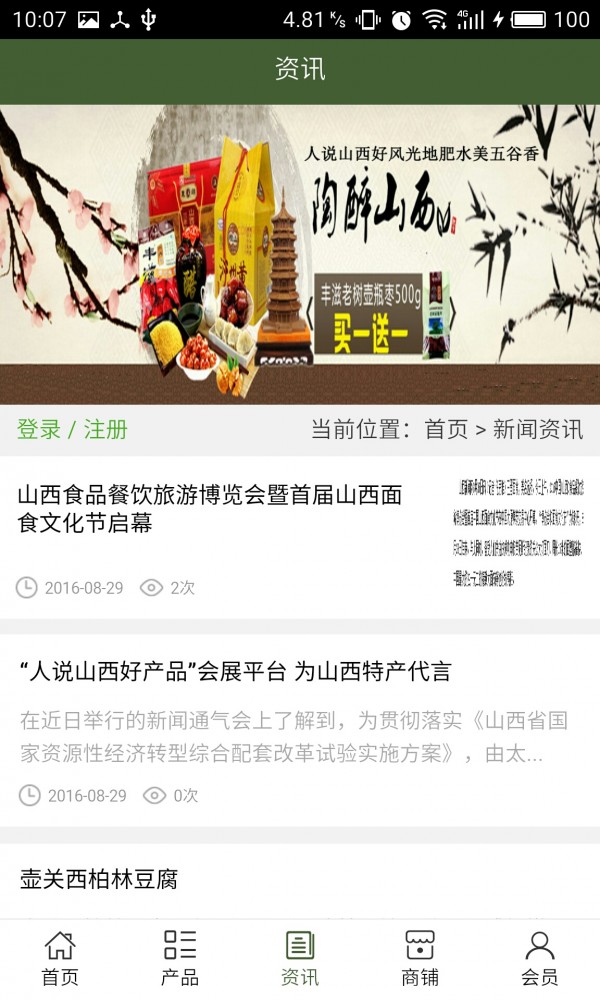Switch to the 产品 tab
Image resolution: width=600 pixels, height=1000 pixels.
click(180, 958)
